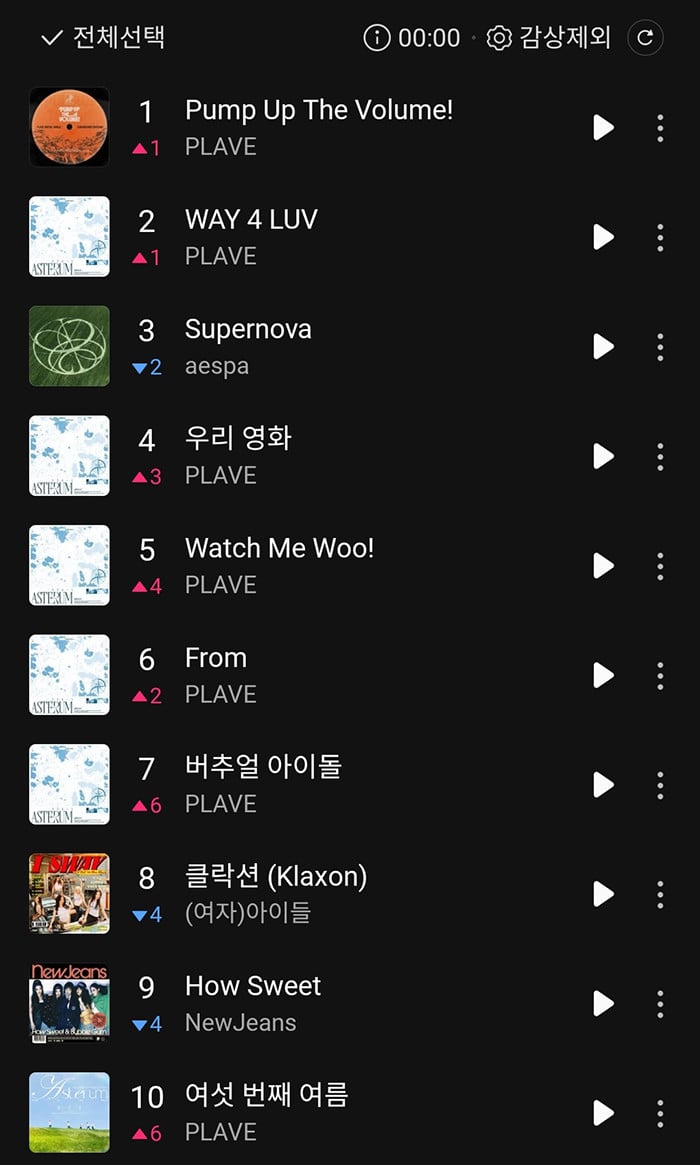Open the chart time info icon

pyautogui.click(x=377, y=38)
